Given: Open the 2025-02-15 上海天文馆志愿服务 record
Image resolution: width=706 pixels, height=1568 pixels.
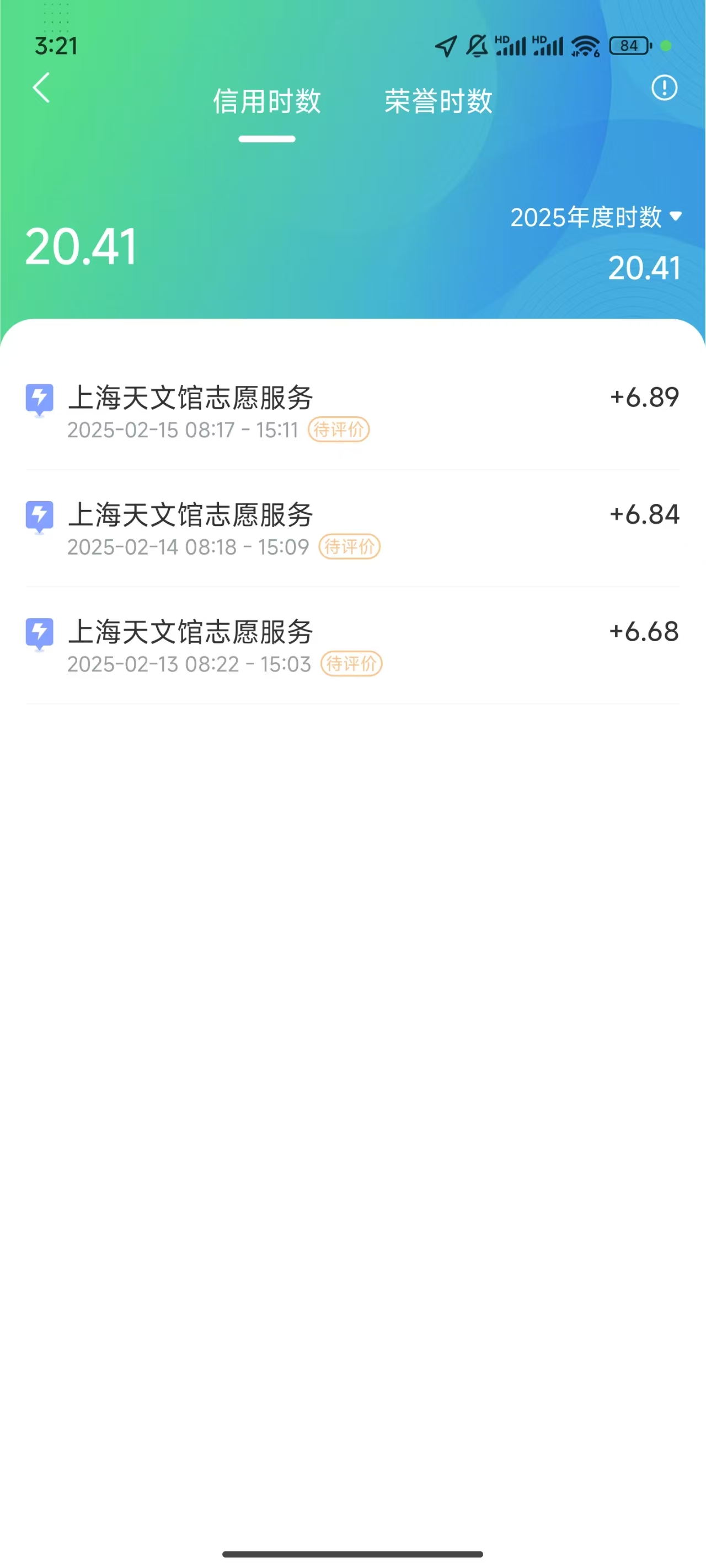Looking at the screenshot, I should [352, 411].
